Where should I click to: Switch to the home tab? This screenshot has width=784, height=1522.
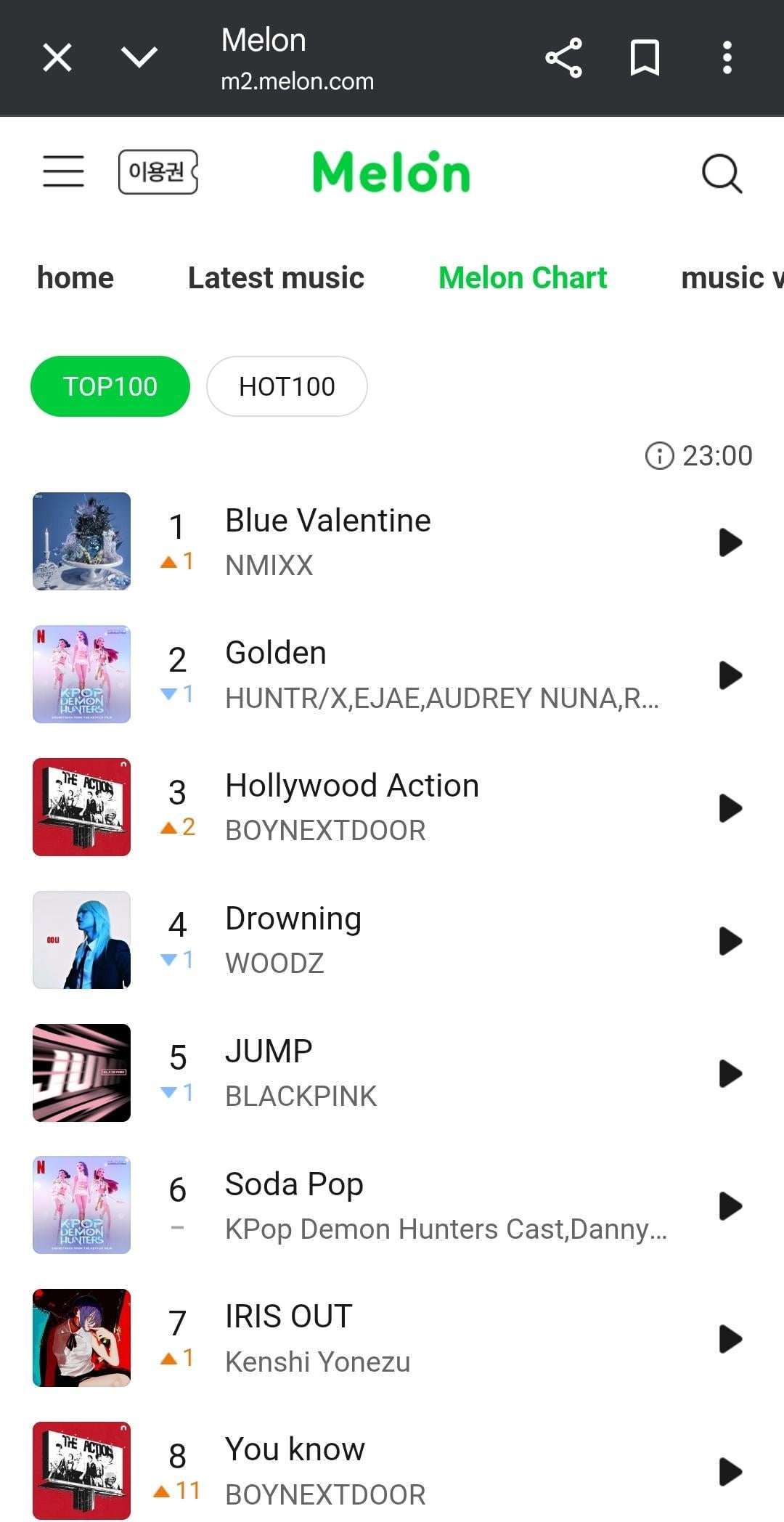75,278
